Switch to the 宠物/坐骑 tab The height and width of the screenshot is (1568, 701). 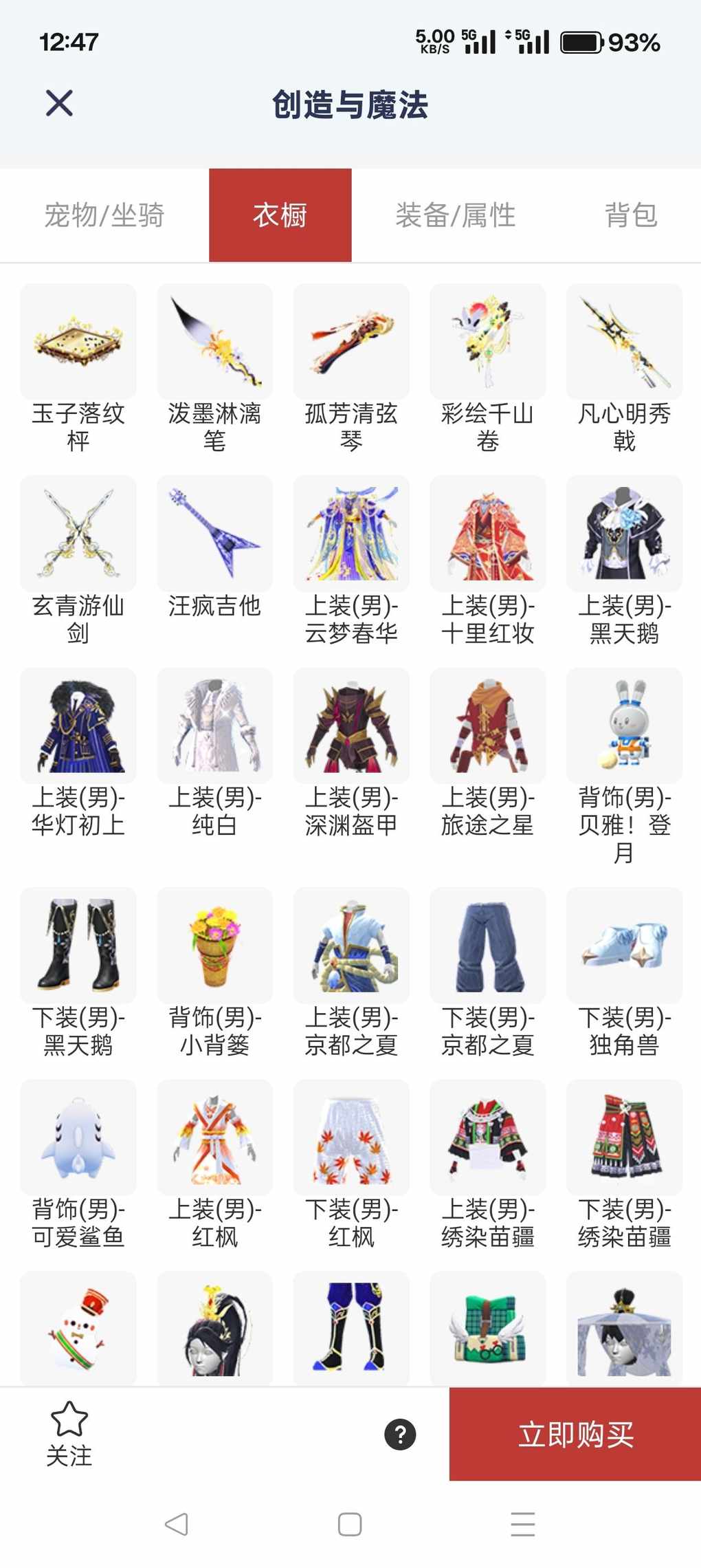pos(104,215)
